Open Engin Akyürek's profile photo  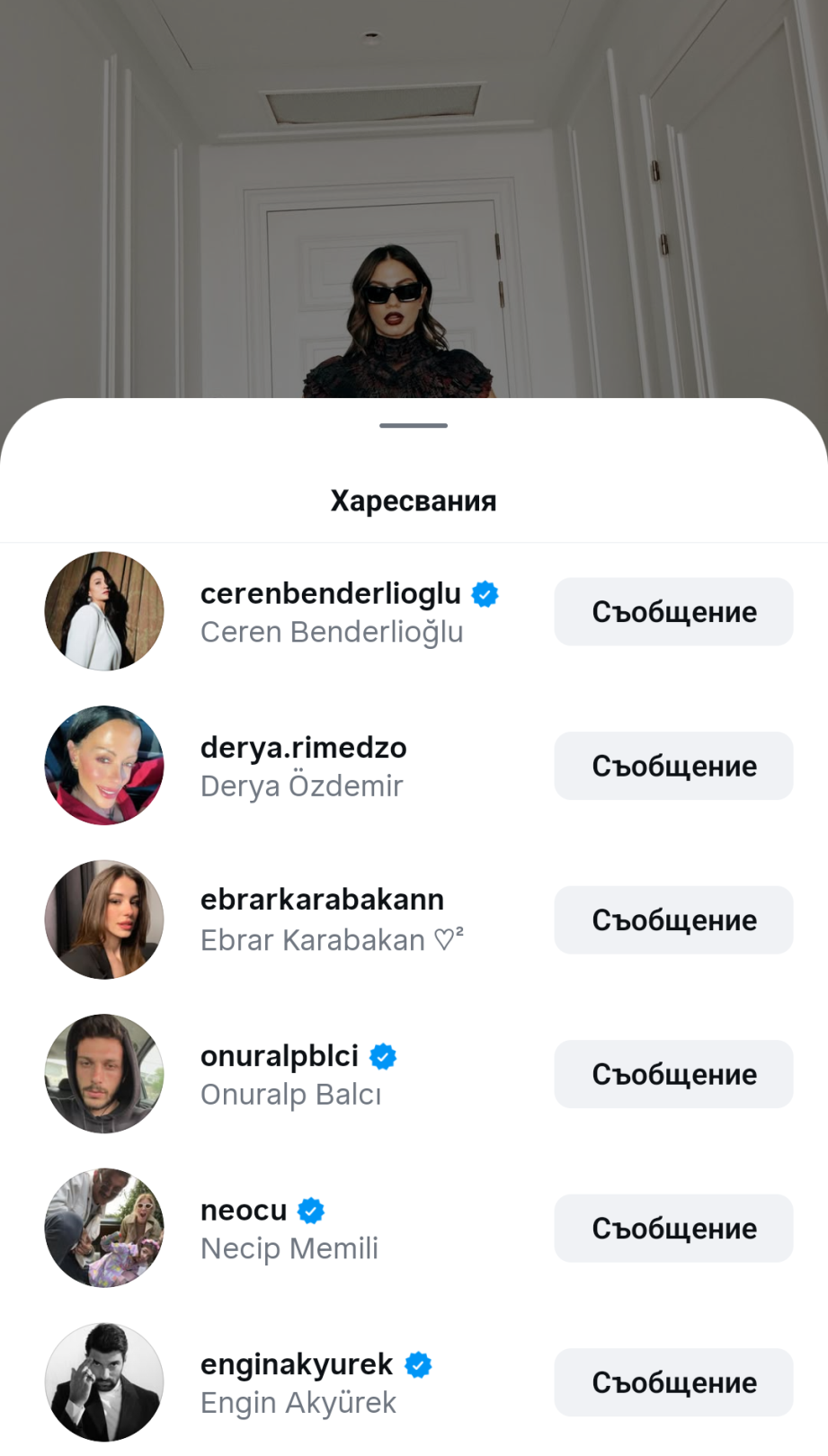coord(104,1382)
